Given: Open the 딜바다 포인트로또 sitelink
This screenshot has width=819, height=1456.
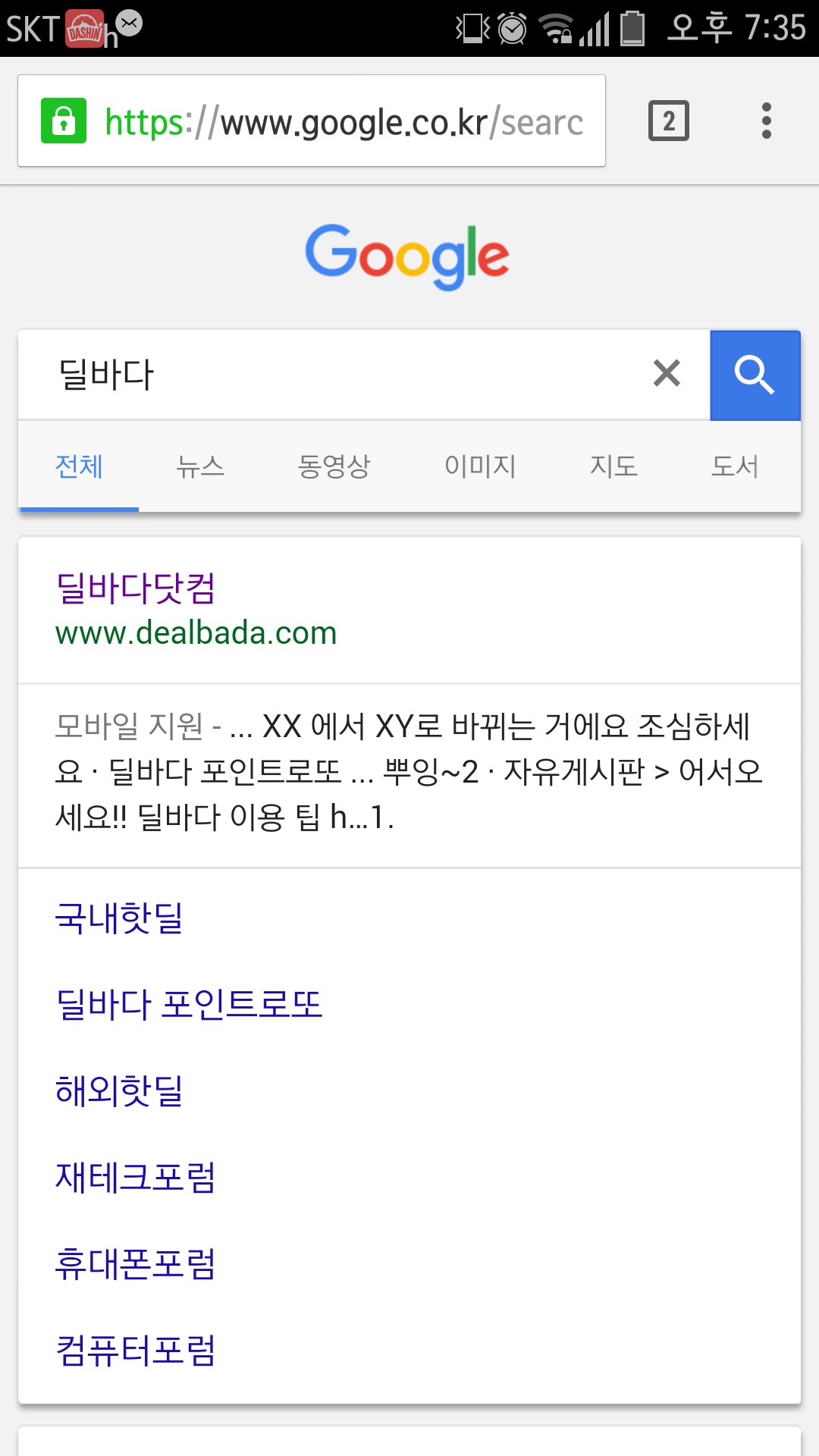Looking at the screenshot, I should tap(190, 1004).
